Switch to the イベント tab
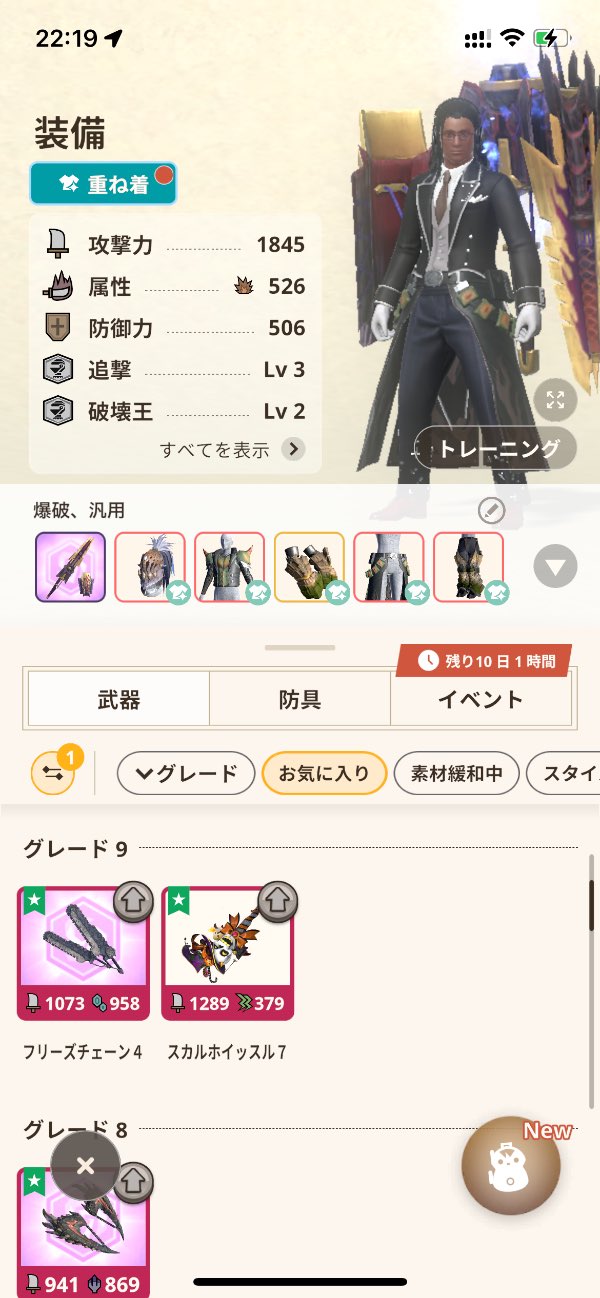 (480, 698)
